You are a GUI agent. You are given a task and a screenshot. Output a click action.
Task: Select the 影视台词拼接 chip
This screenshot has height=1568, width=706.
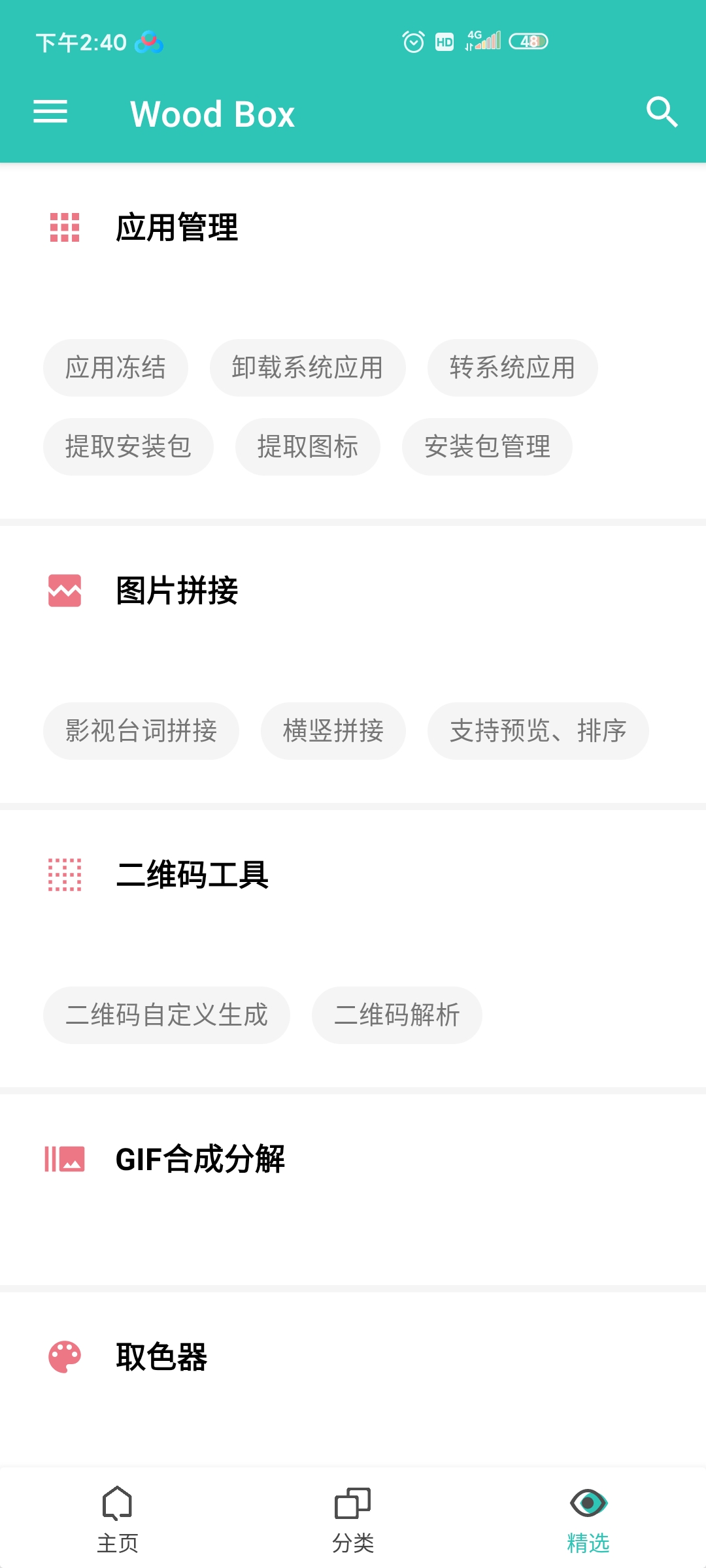141,731
